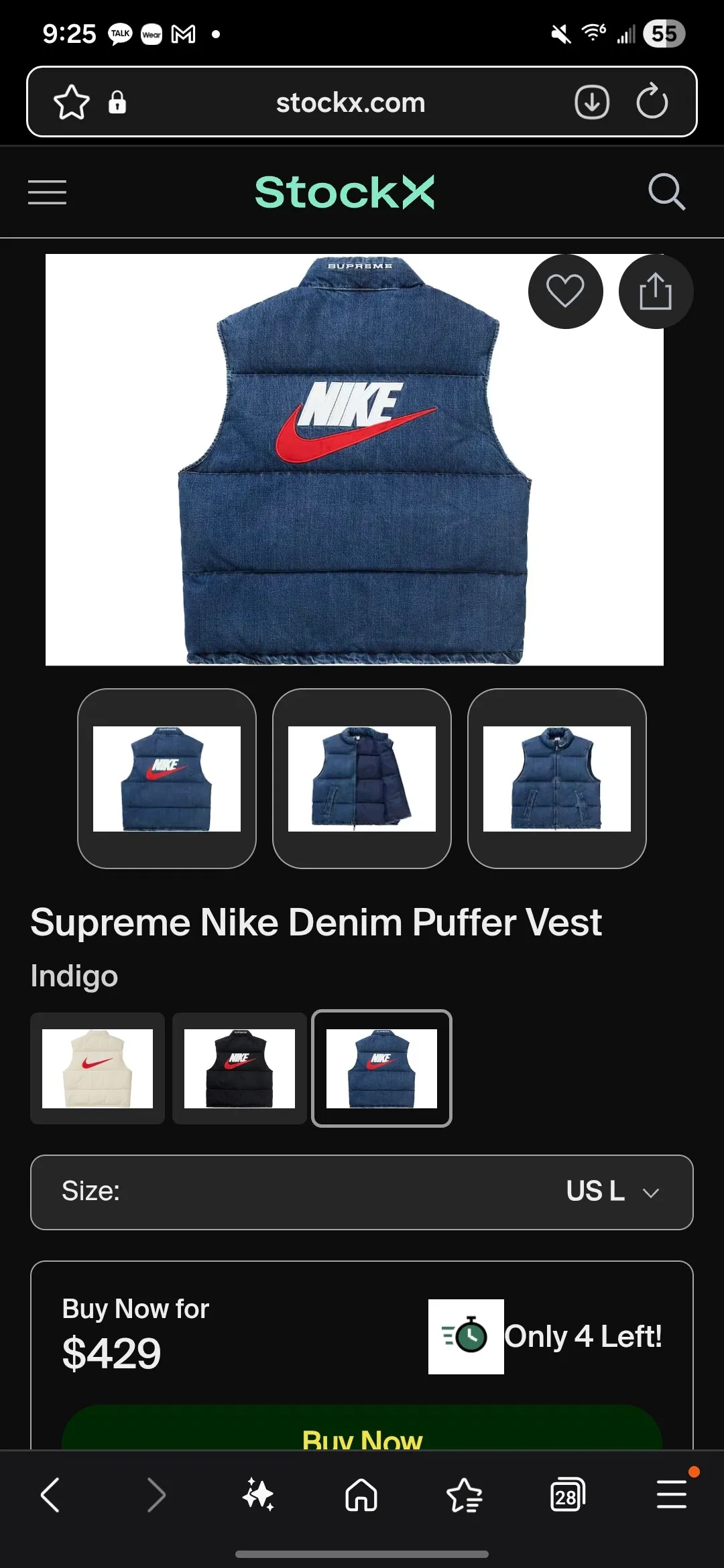Select the cream colorway option
724x1568 pixels.
[97, 1068]
